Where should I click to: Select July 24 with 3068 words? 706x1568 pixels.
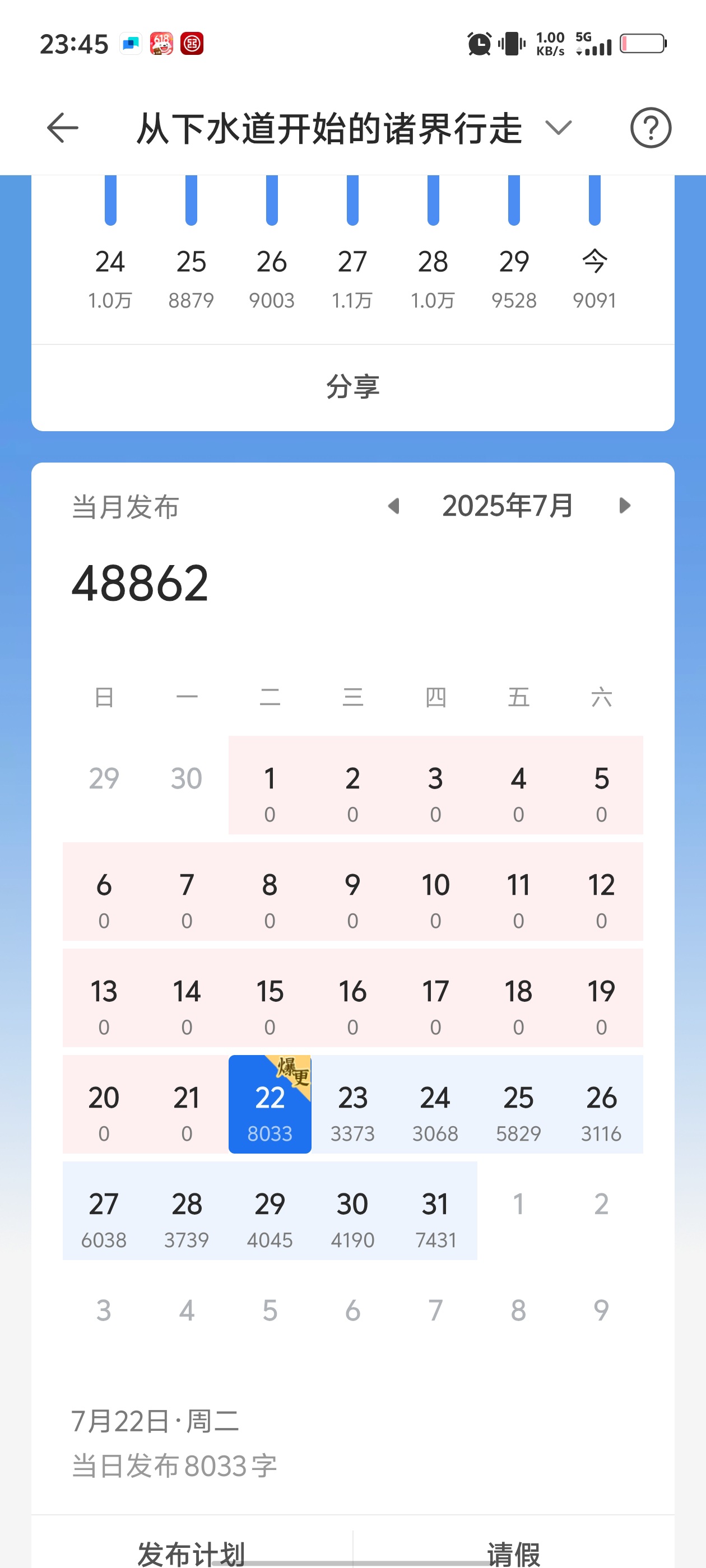[435, 1105]
